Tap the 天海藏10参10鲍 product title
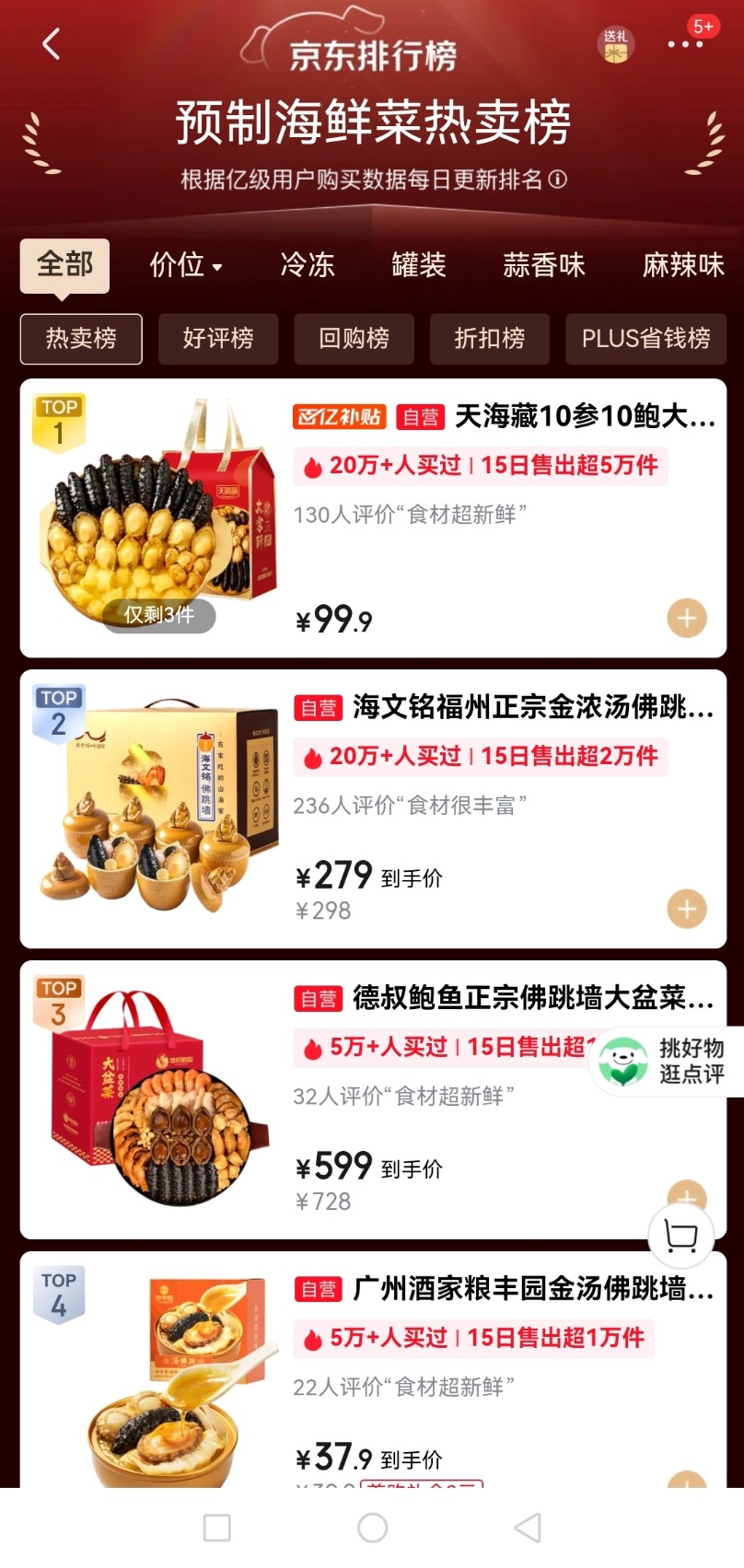Screen dimensions: 744x1568 click(x=580, y=418)
